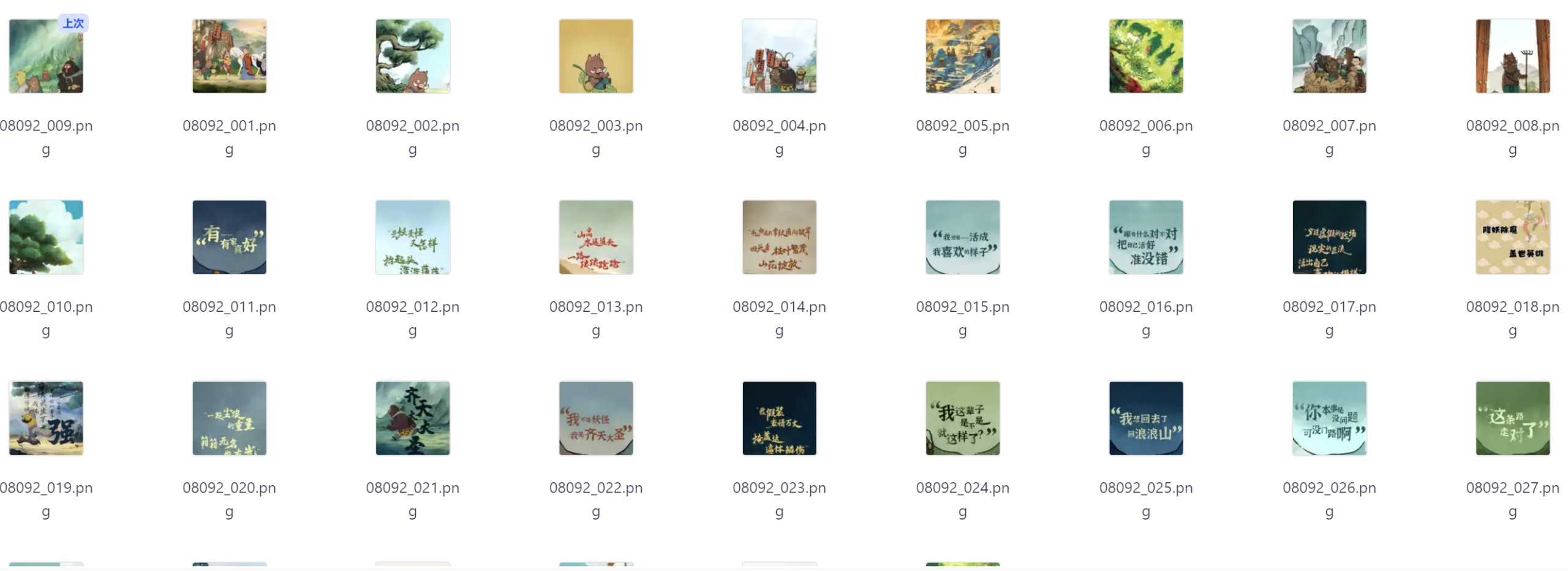View image 08092_008.png
1568x571 pixels.
(1512, 56)
